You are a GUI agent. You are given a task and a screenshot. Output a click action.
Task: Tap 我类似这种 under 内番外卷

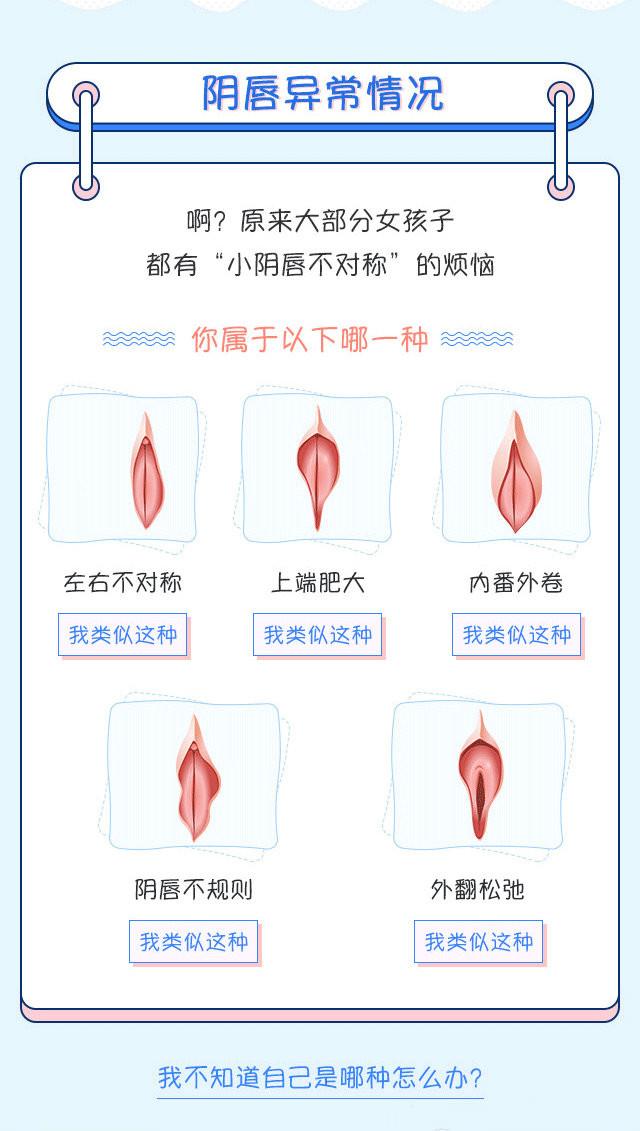click(x=516, y=635)
